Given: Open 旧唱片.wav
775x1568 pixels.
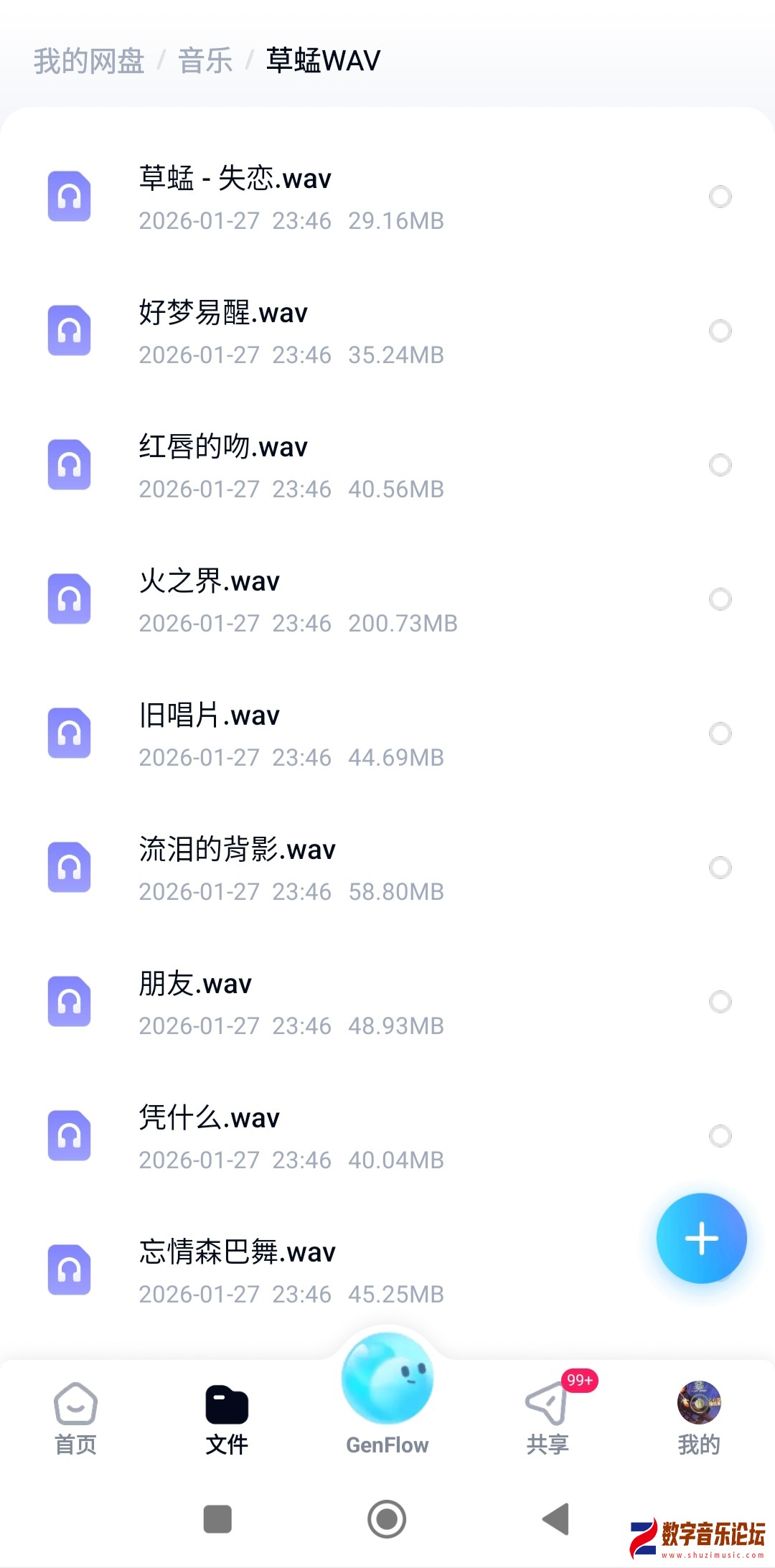Looking at the screenshot, I should 209,715.
